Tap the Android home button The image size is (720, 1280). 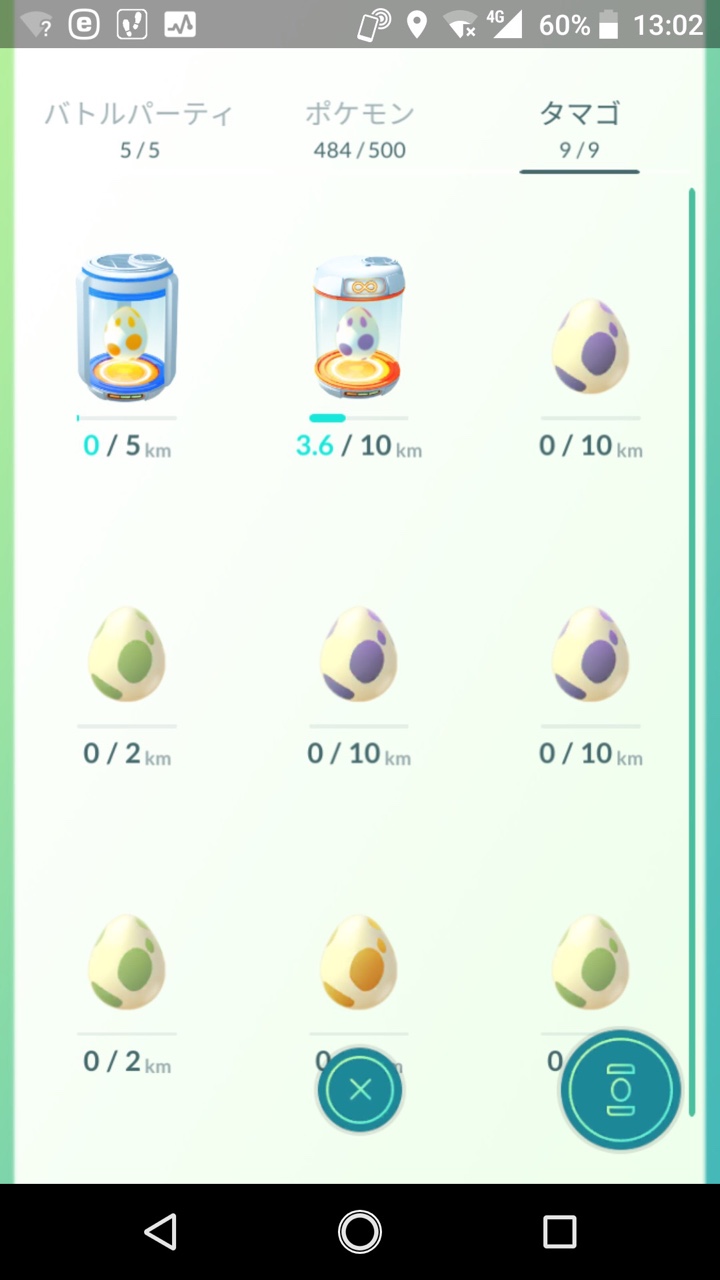359,1232
